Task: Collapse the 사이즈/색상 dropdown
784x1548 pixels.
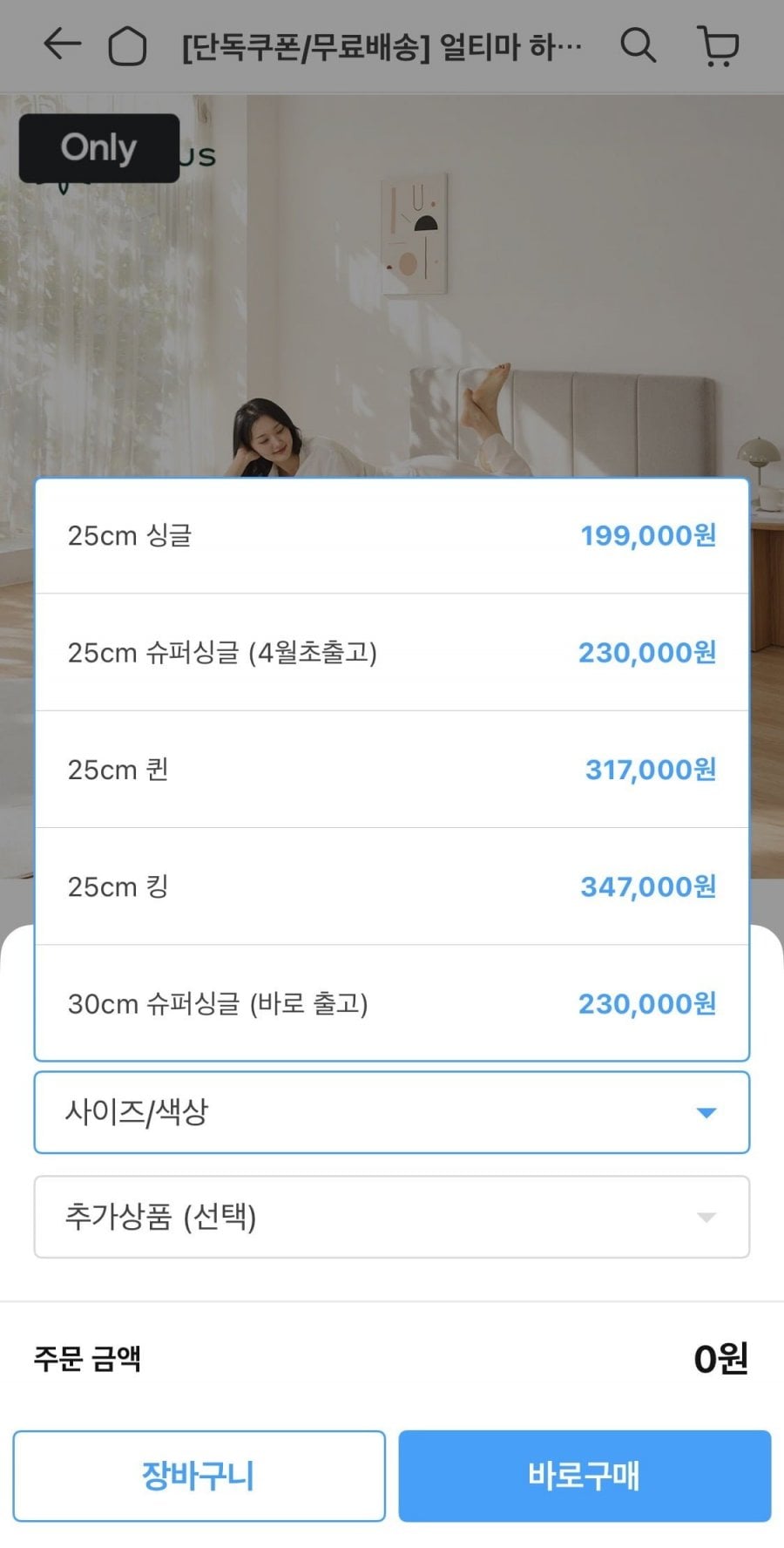Action: pos(392,1112)
